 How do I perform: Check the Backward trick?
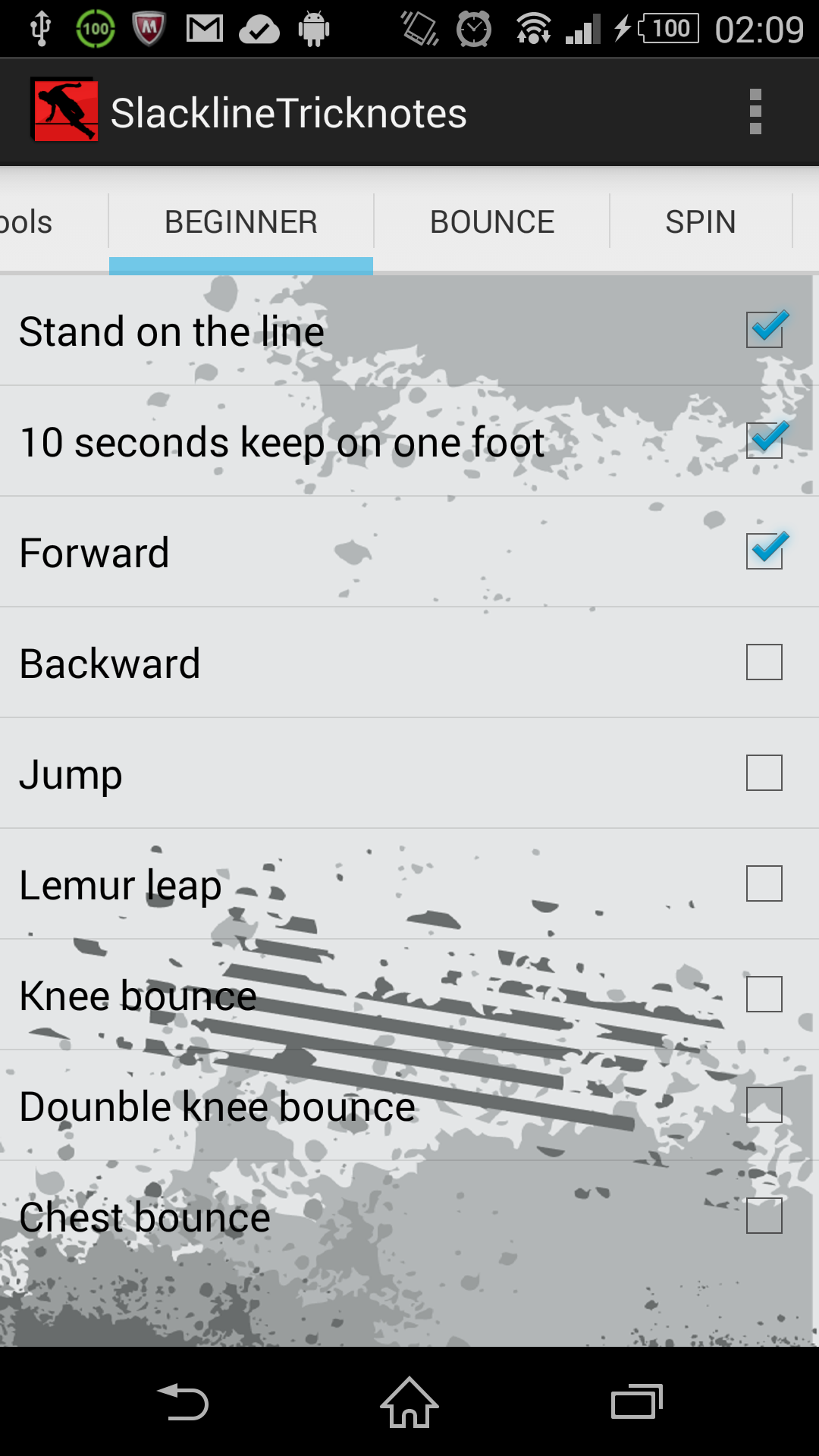pyautogui.click(x=764, y=662)
